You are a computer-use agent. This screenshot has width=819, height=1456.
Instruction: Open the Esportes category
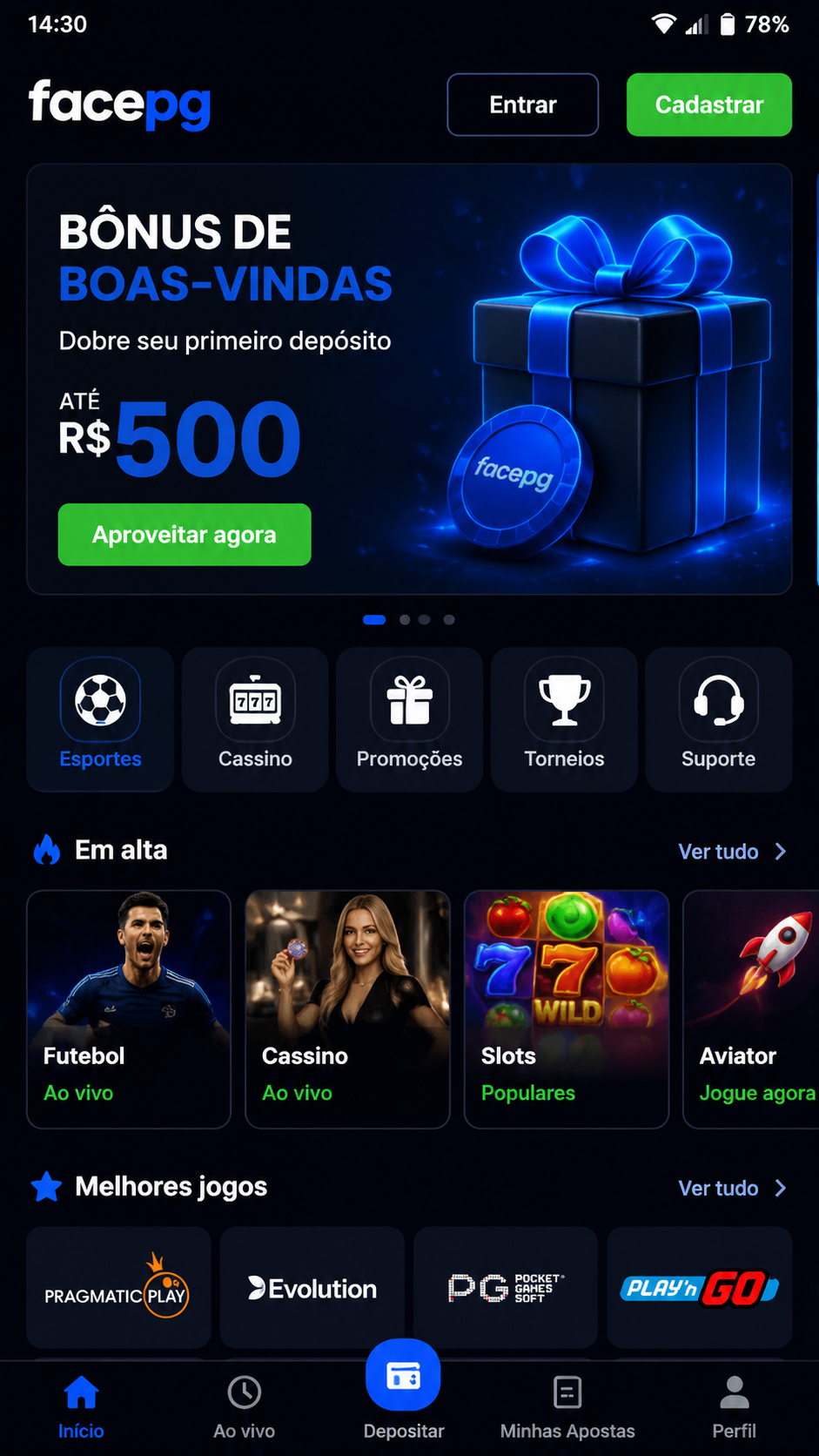point(100,719)
